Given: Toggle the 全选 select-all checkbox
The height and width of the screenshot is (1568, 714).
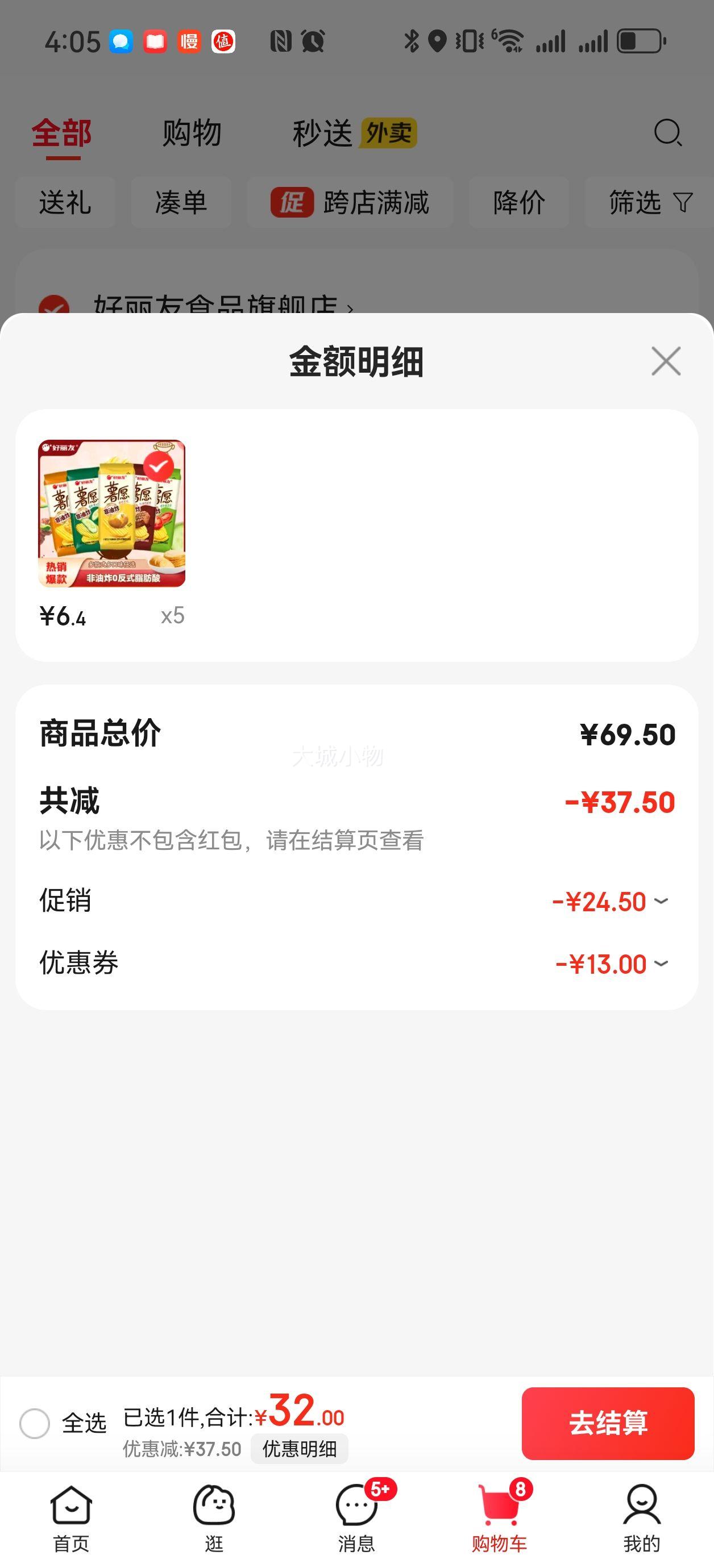Looking at the screenshot, I should 35,1424.
